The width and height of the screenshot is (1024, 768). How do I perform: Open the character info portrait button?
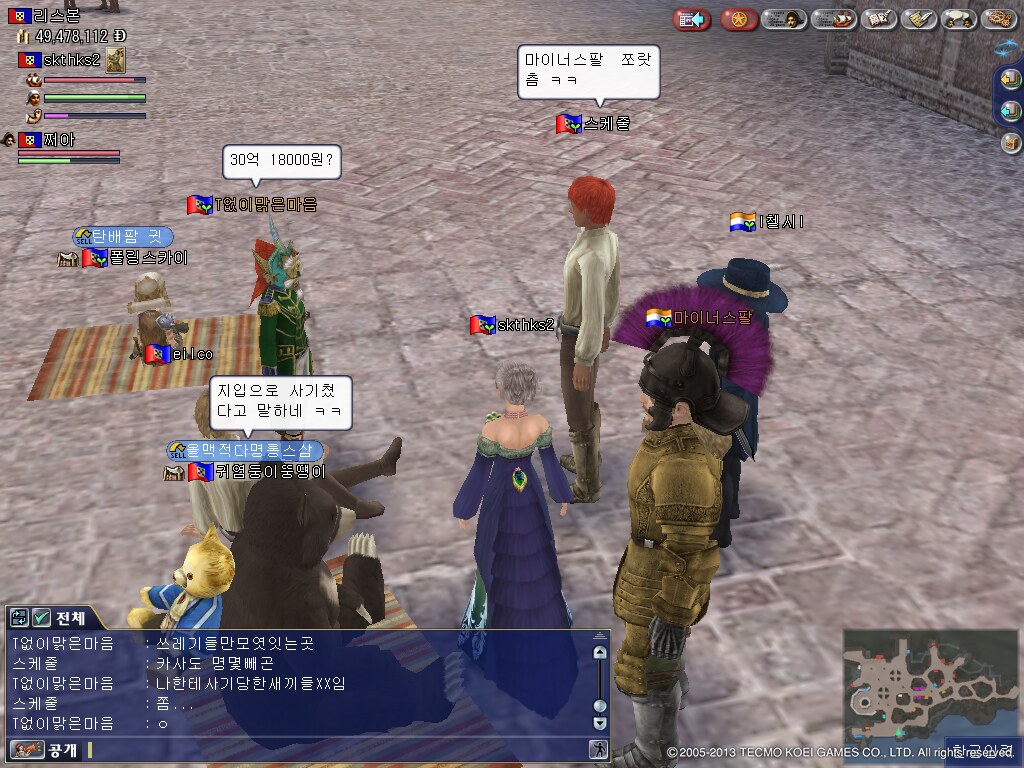click(x=784, y=19)
